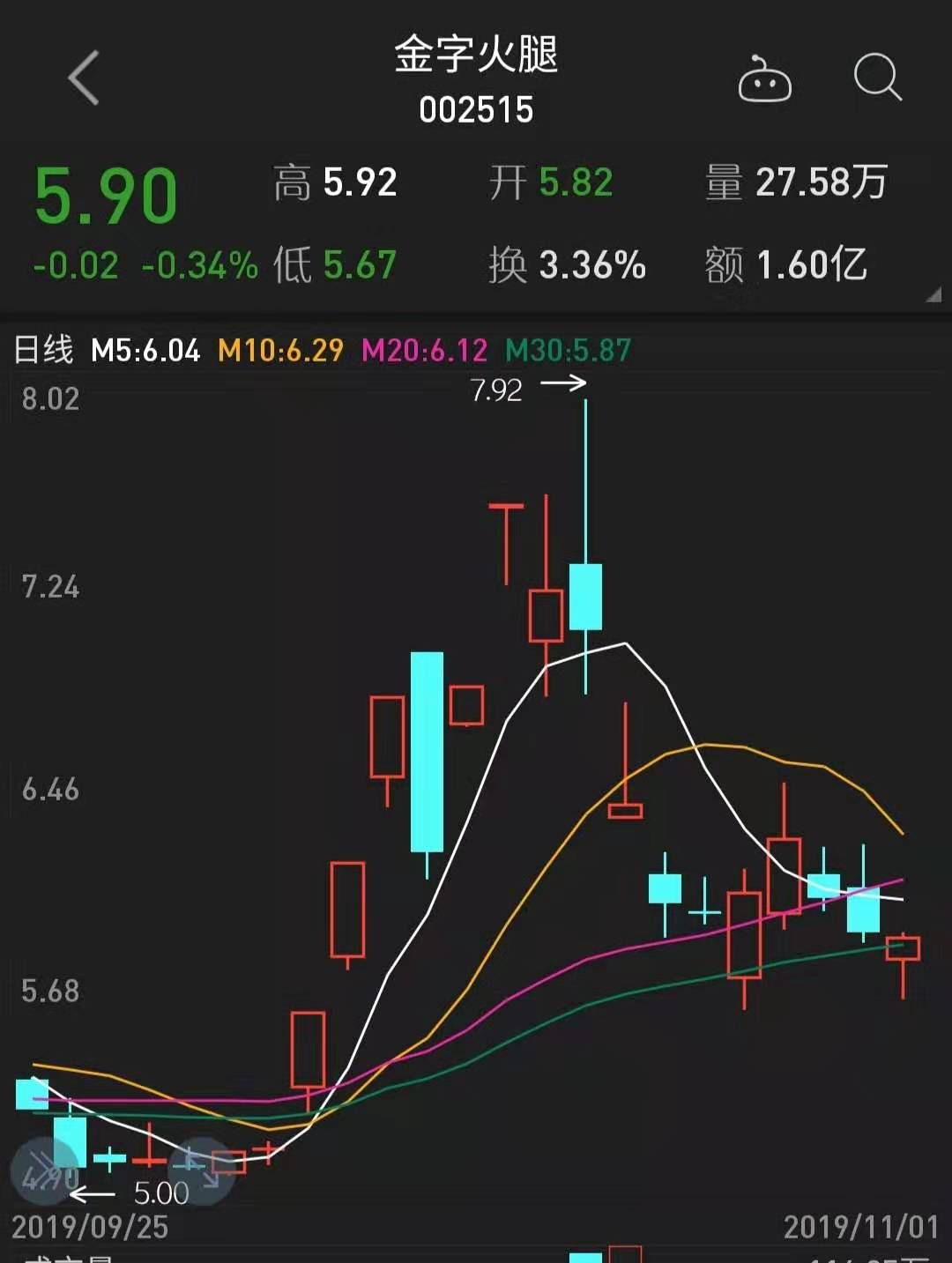Expand the quote details corner triangle
Image resolution: width=952 pixels, height=1263 pixels.
(x=933, y=295)
